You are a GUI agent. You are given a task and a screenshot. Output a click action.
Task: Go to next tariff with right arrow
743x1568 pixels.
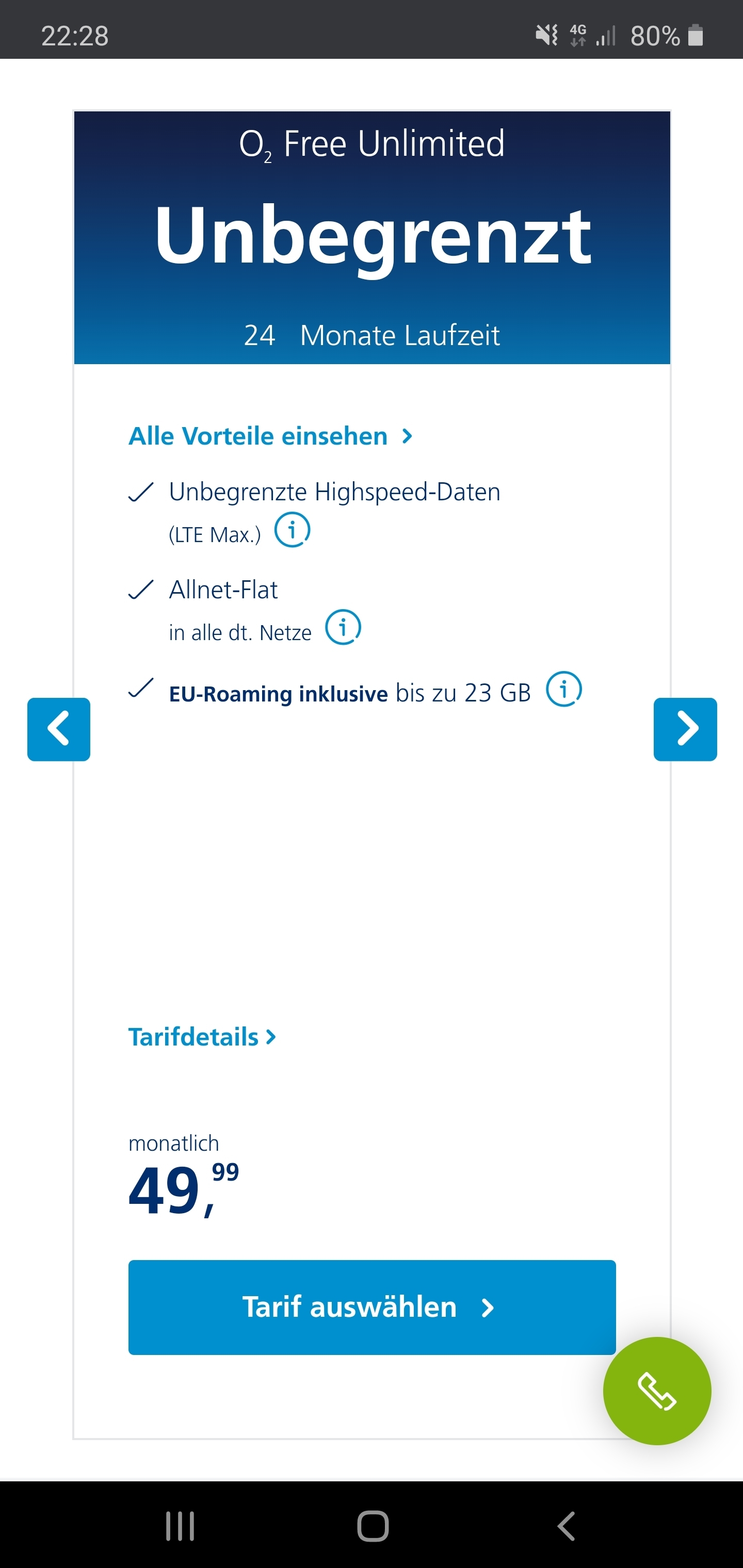coord(685,729)
